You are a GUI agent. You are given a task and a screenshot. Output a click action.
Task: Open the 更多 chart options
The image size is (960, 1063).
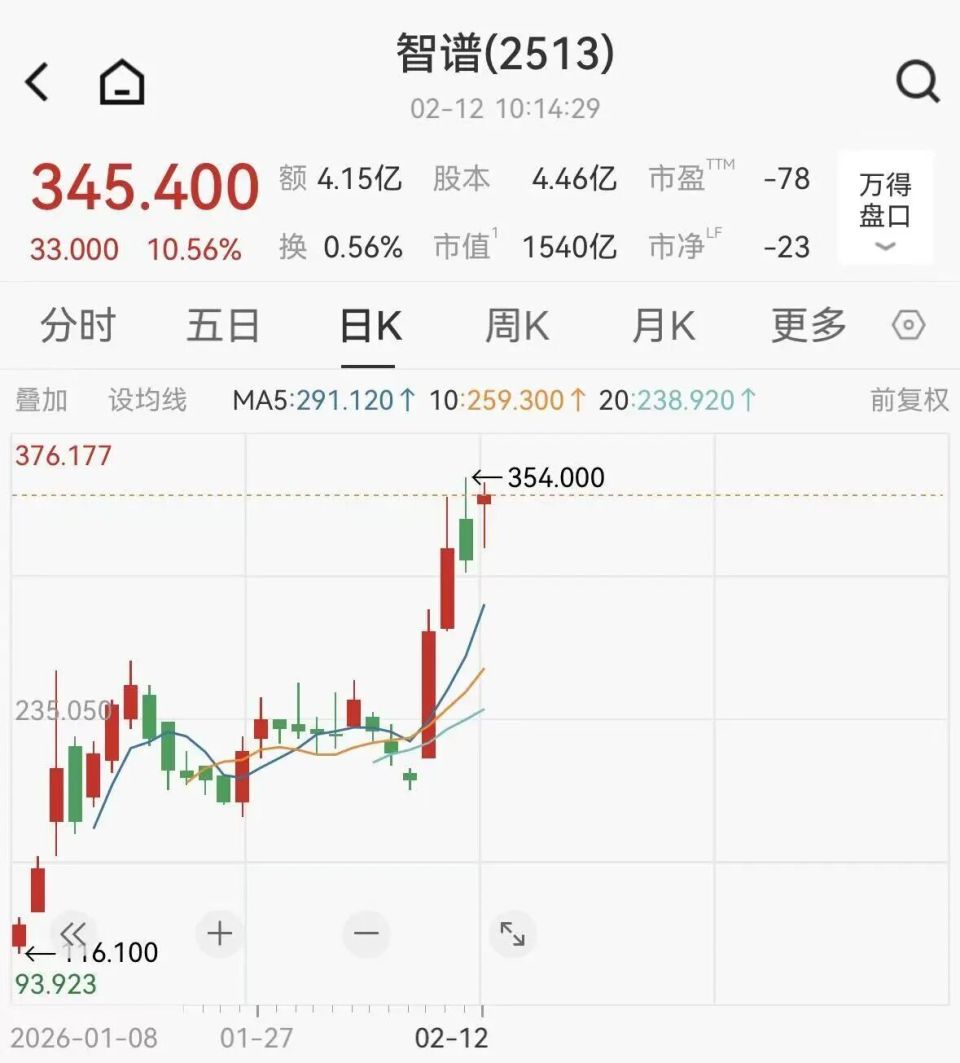(x=808, y=325)
